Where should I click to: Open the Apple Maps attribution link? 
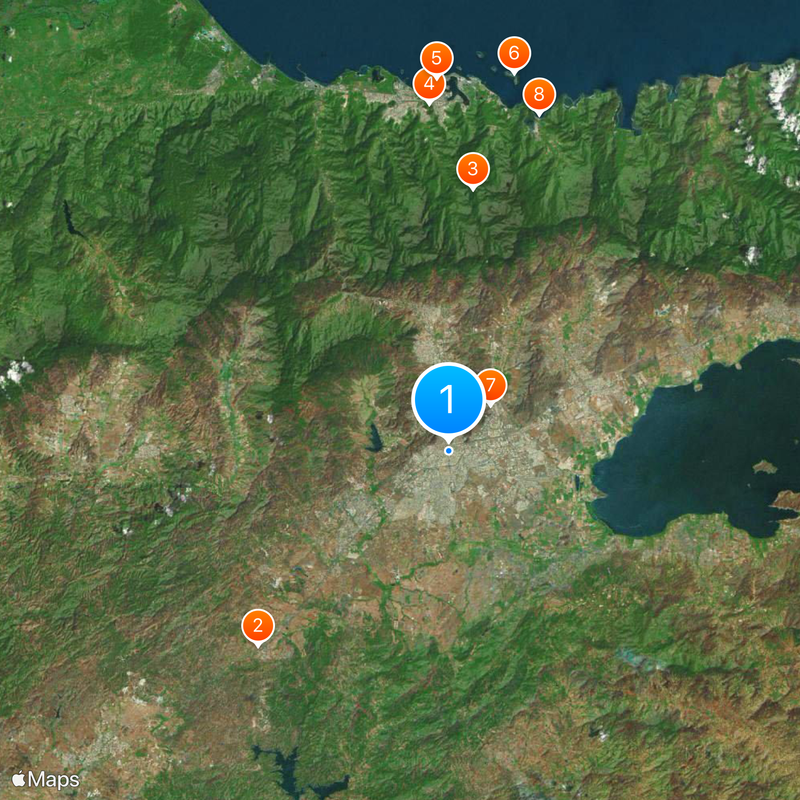tap(47, 779)
